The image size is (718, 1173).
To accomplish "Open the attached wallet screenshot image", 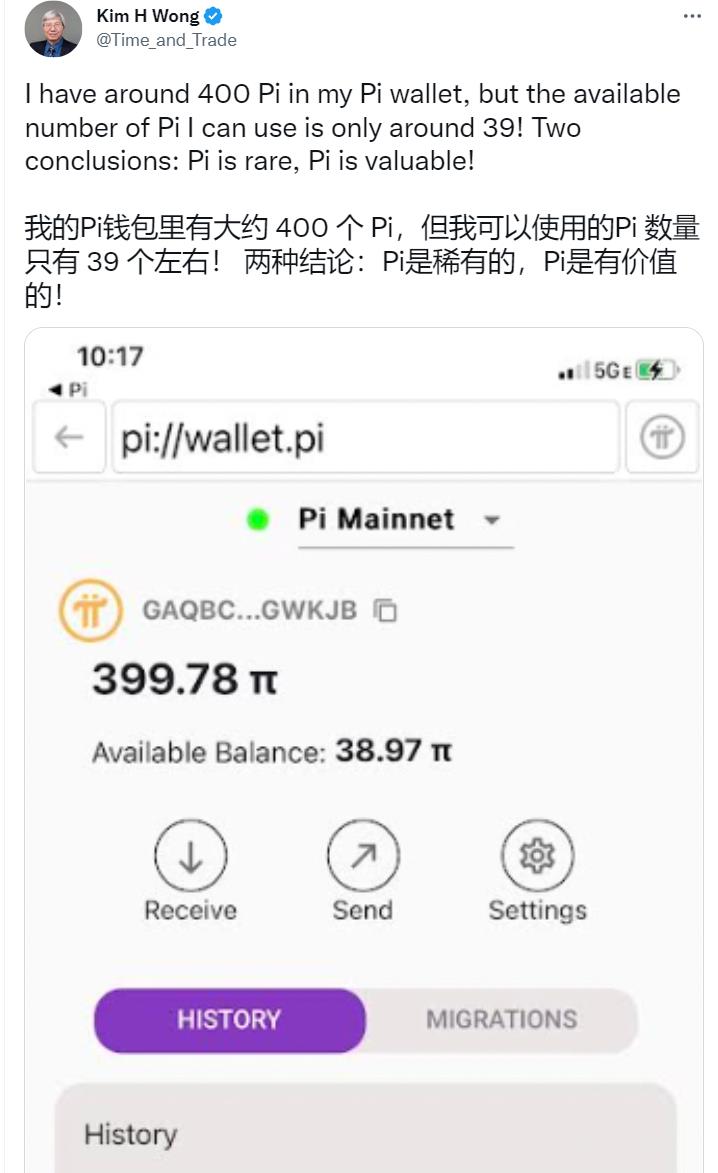I will pyautogui.click(x=363, y=750).
